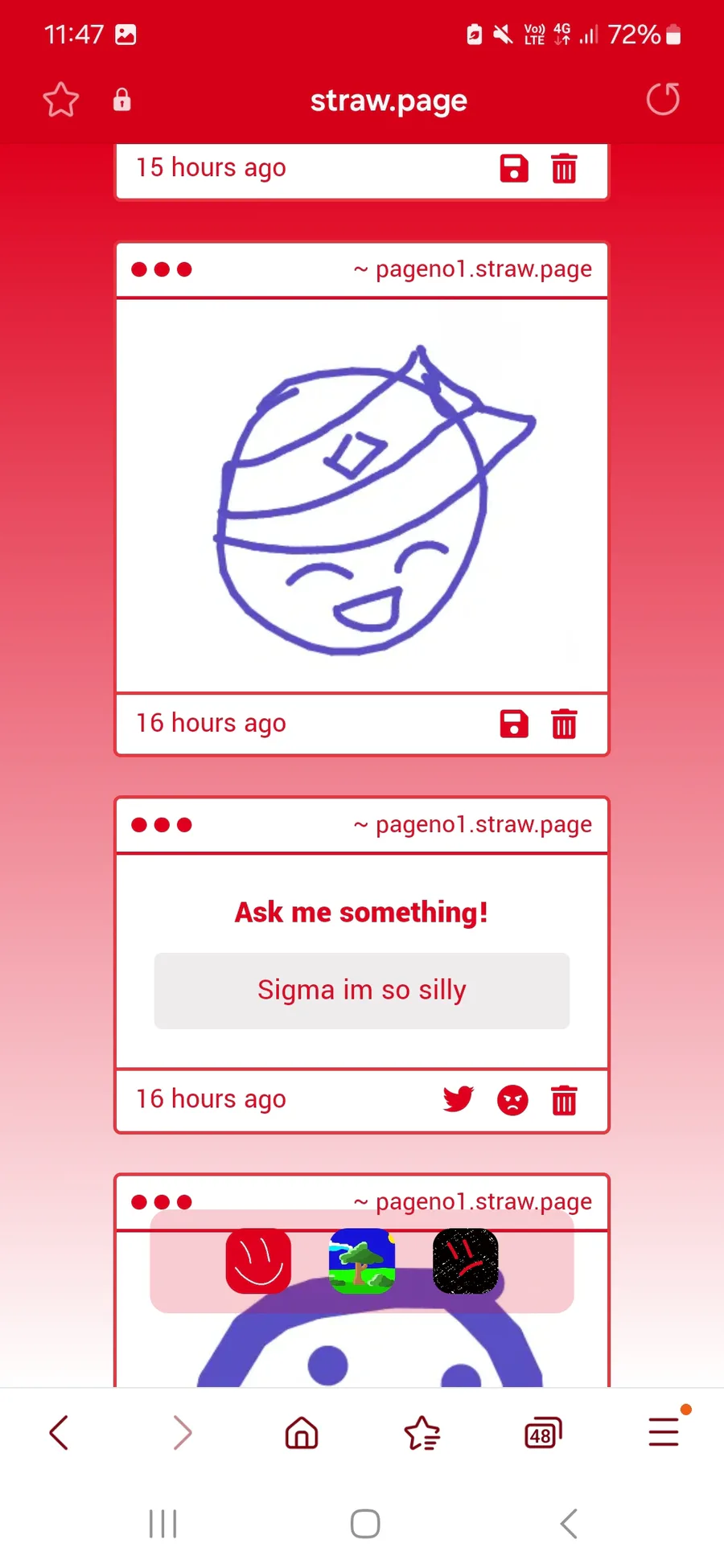Open the browser bookmarks list
This screenshot has height=1568, width=724.
[x=422, y=1432]
